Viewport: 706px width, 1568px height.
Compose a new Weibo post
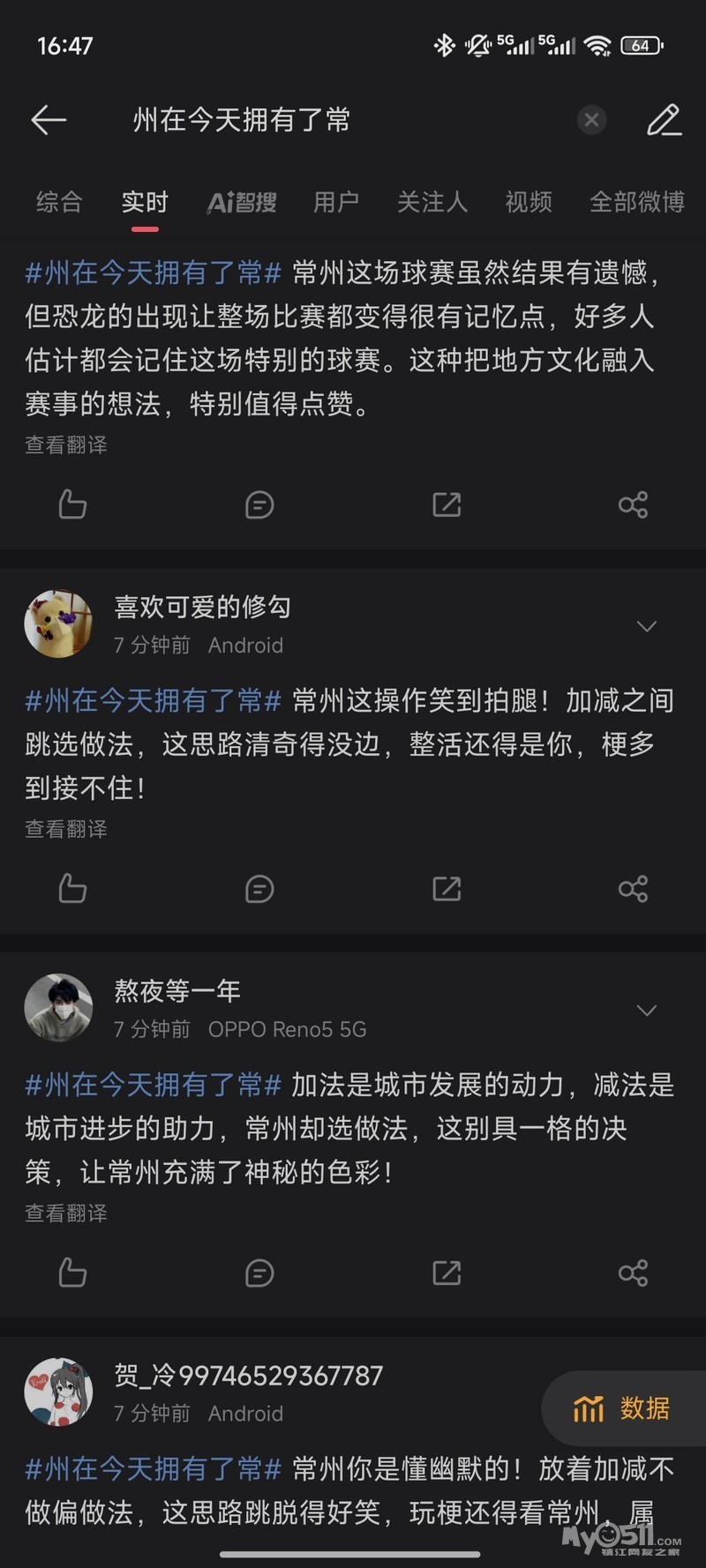664,120
